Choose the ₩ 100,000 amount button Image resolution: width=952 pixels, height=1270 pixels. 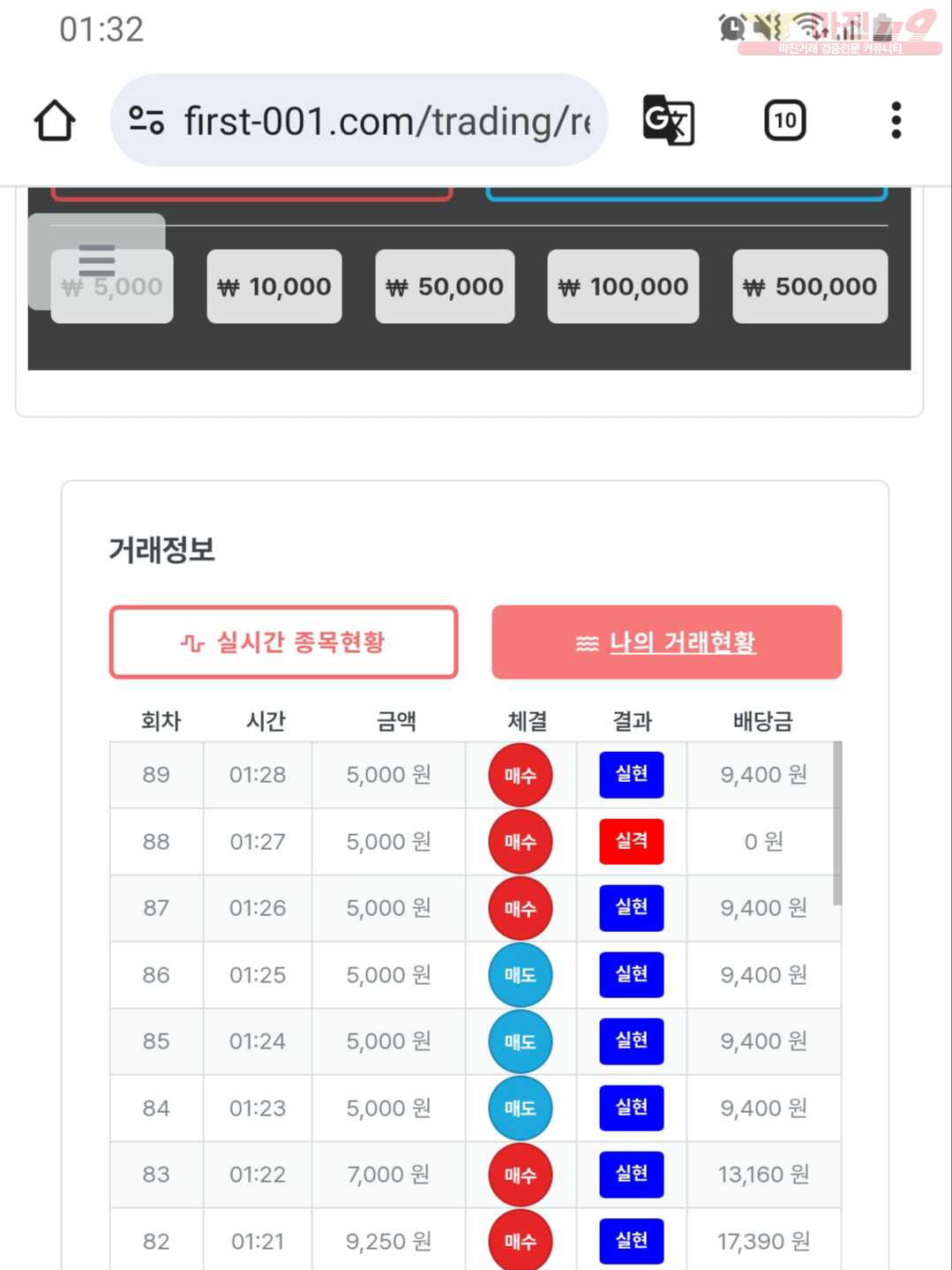pyautogui.click(x=623, y=287)
